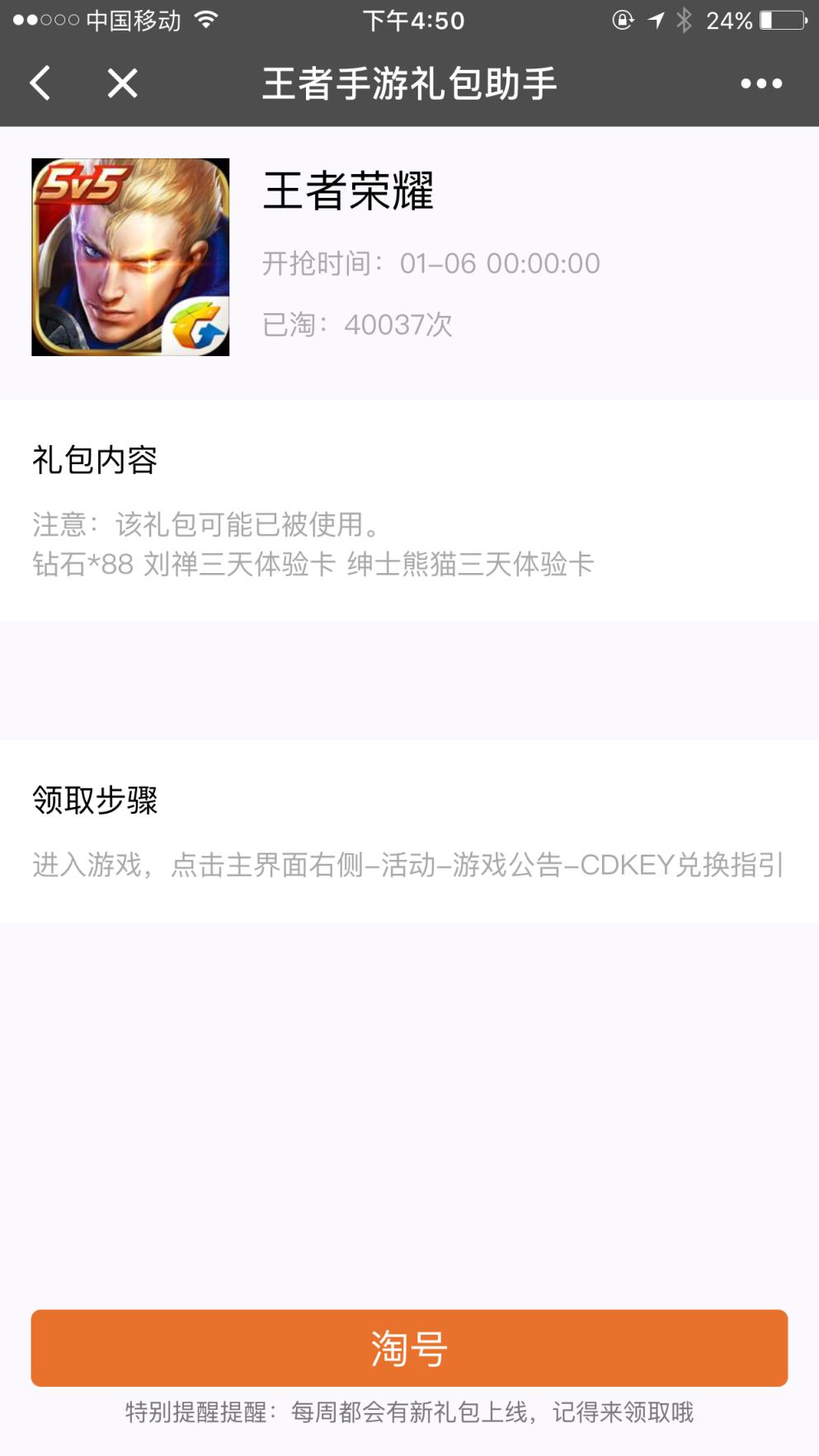Tap the 王者手游礼包助手 title
Image resolution: width=819 pixels, height=1456 pixels.
tap(409, 82)
